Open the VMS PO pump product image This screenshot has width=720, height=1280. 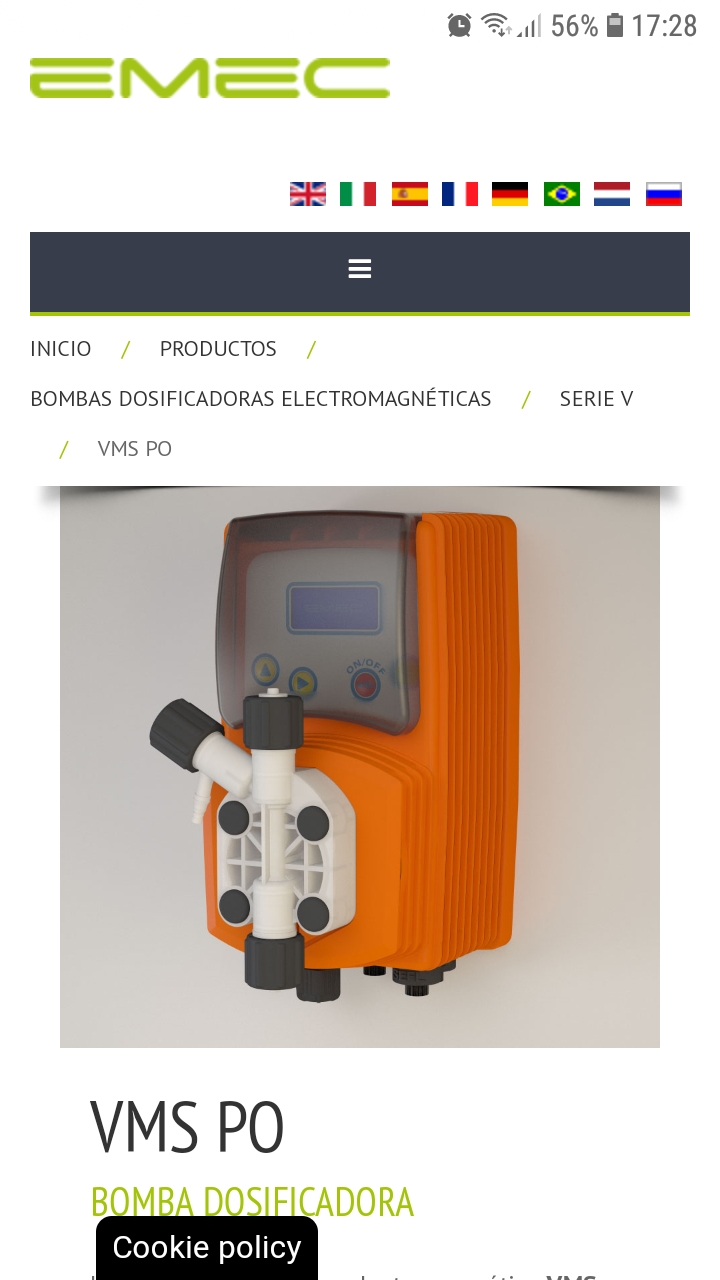(x=360, y=766)
